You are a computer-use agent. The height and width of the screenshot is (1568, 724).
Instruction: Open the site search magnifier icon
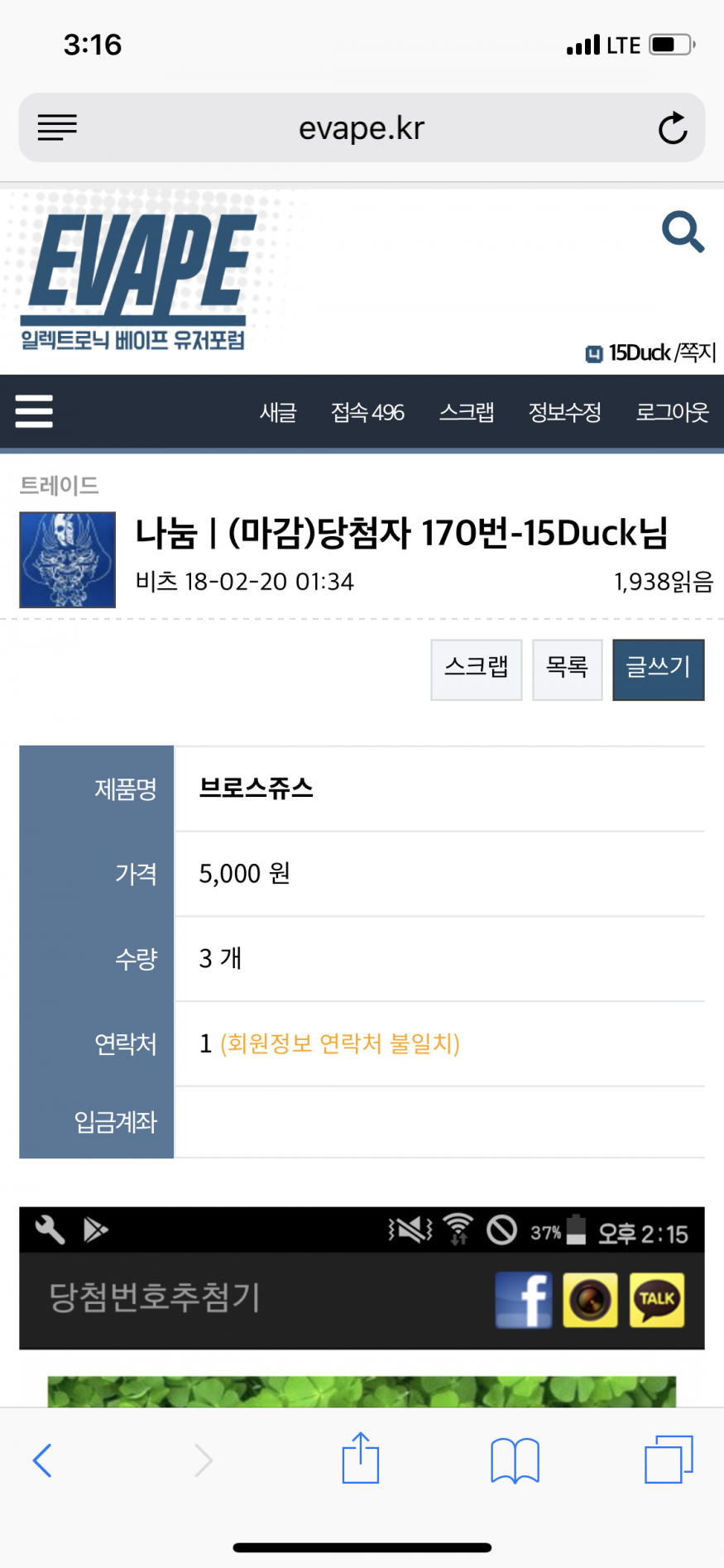click(683, 232)
